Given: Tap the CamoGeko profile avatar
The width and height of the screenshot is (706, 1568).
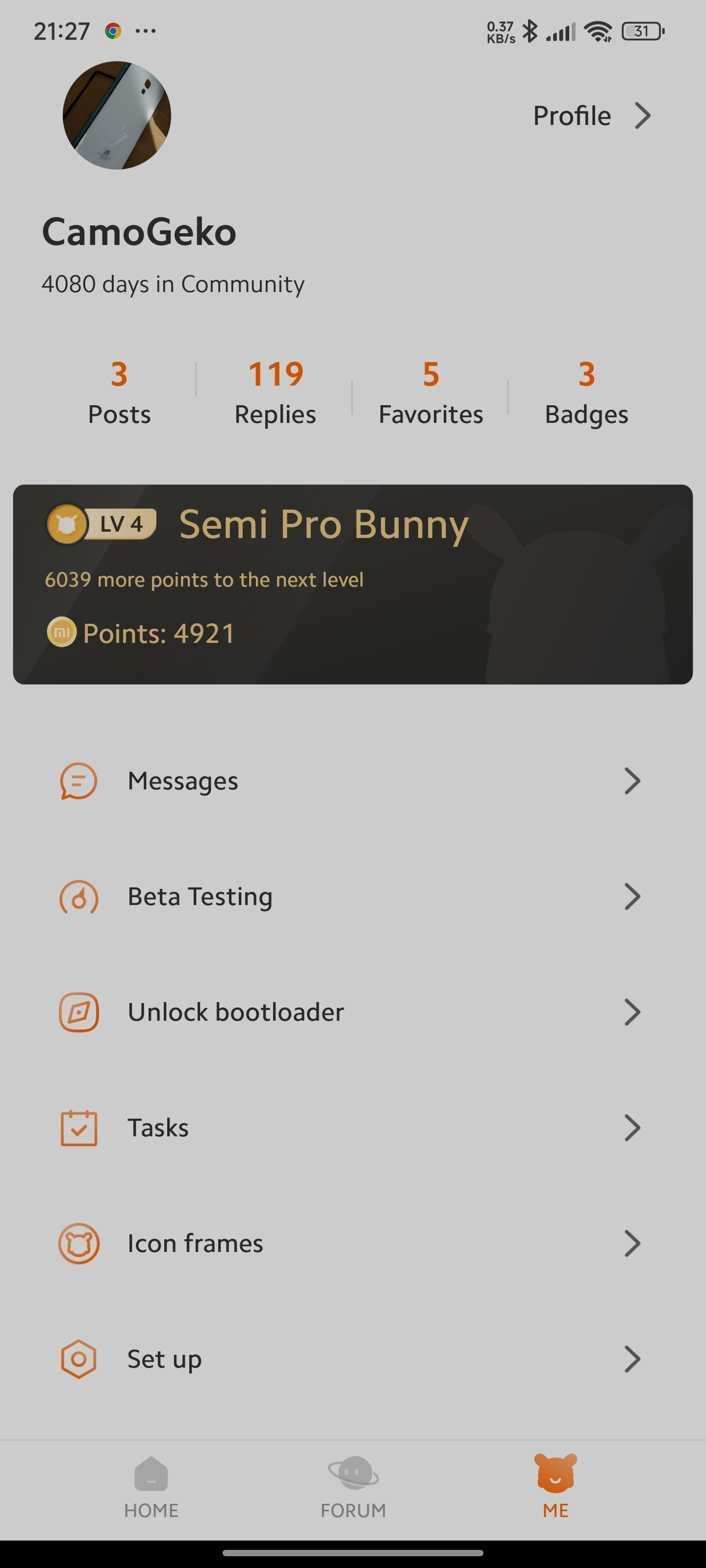Looking at the screenshot, I should click(x=117, y=116).
